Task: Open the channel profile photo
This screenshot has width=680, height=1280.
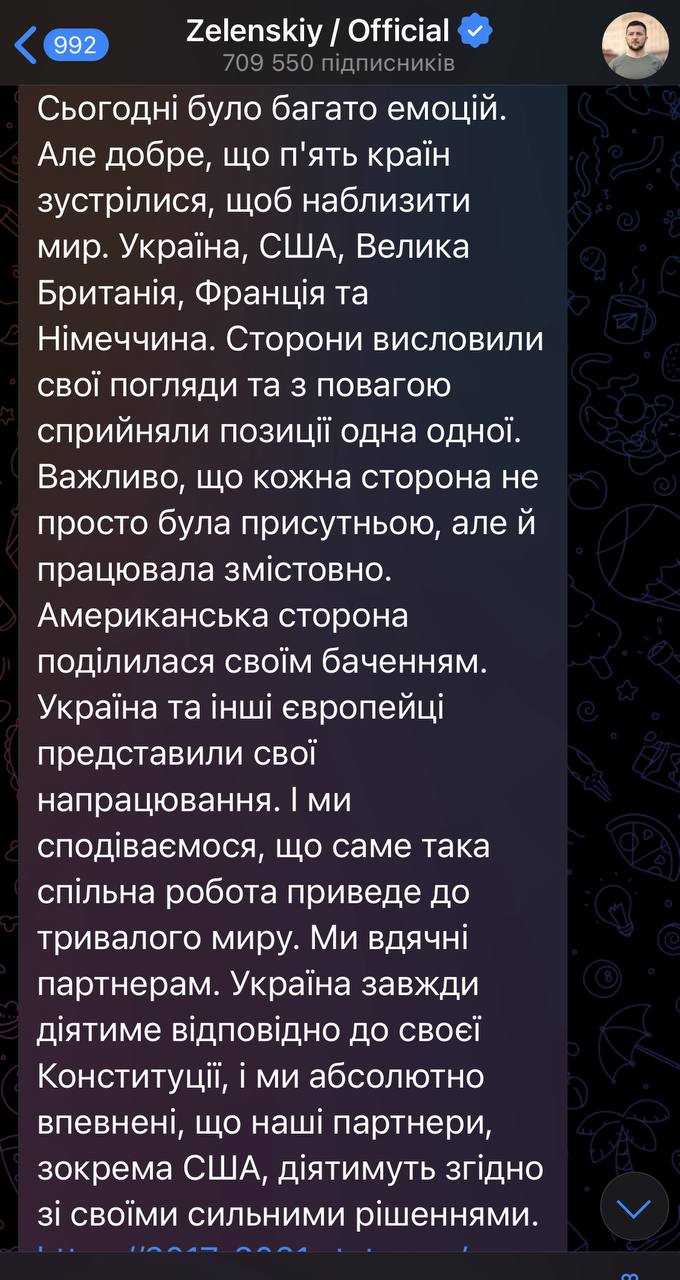Action: (635, 45)
